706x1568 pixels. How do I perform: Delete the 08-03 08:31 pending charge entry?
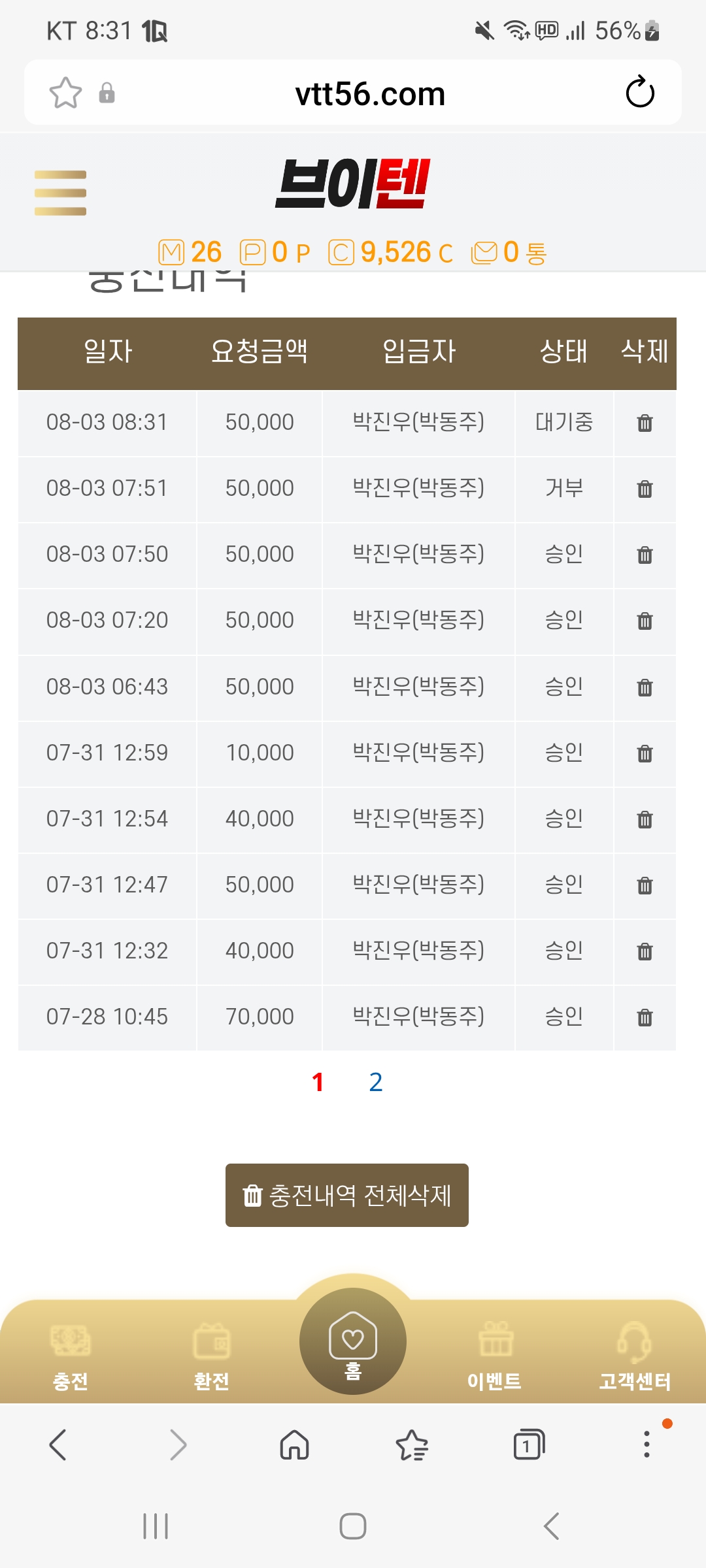click(645, 423)
